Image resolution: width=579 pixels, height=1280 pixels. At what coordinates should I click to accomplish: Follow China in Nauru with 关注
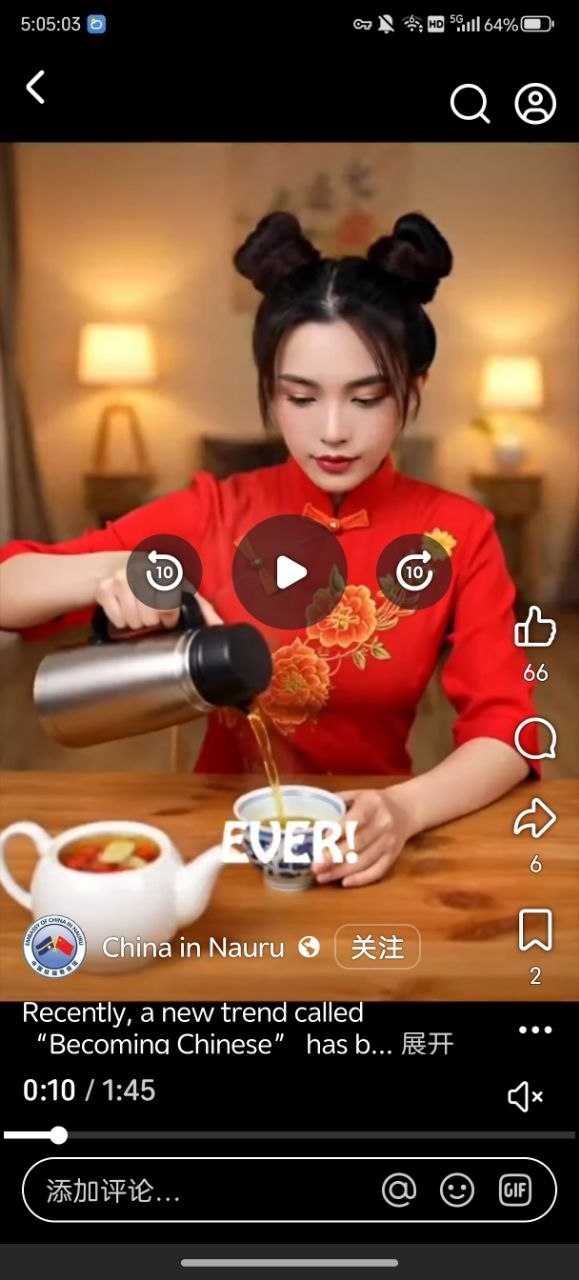point(377,947)
